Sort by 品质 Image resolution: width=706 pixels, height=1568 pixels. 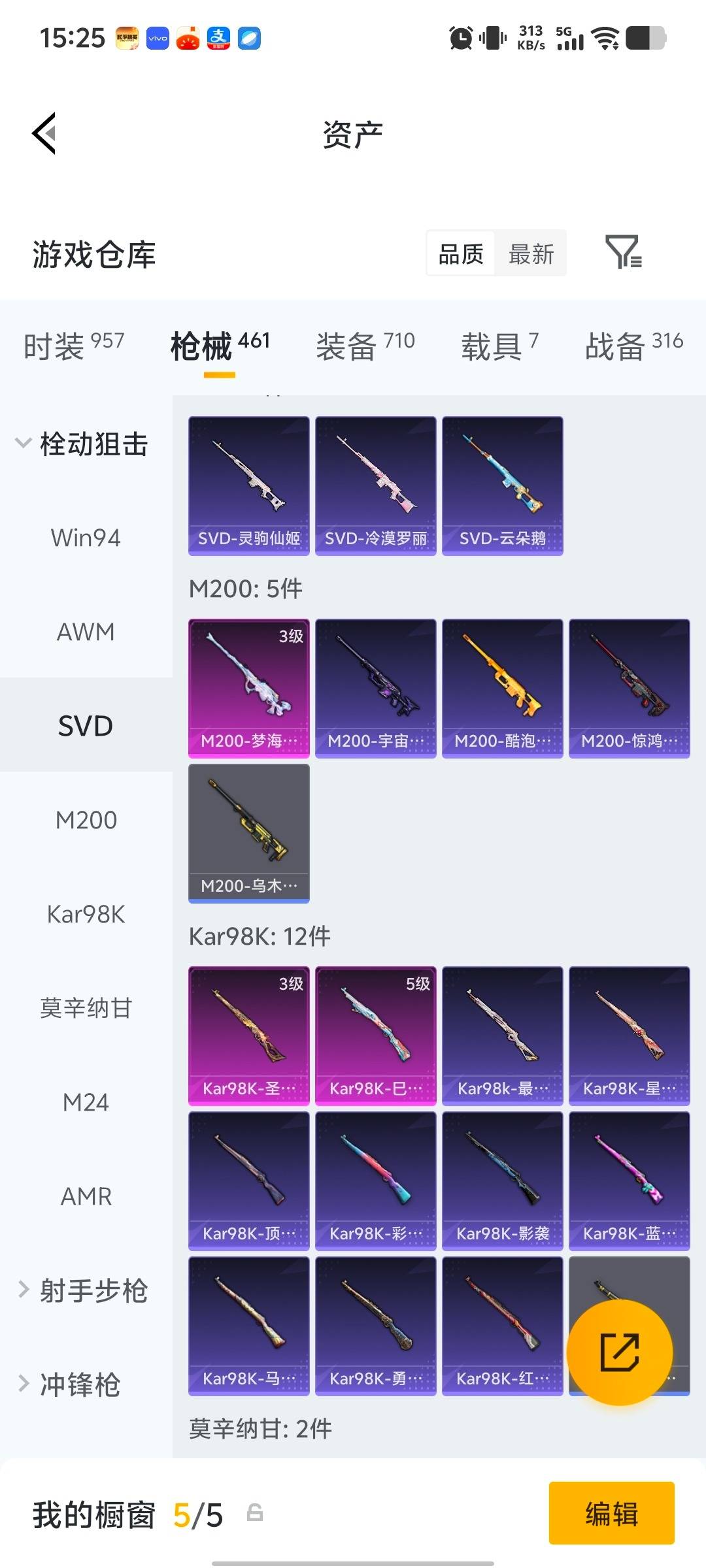tap(461, 253)
